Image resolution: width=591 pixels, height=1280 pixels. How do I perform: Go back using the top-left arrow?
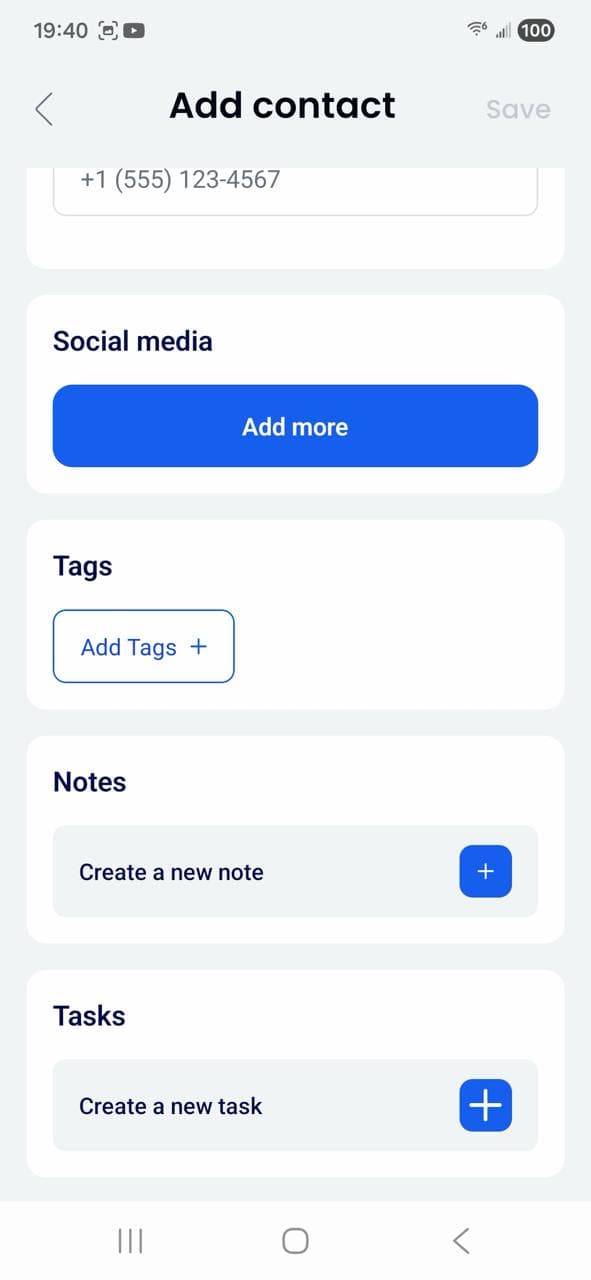point(44,108)
